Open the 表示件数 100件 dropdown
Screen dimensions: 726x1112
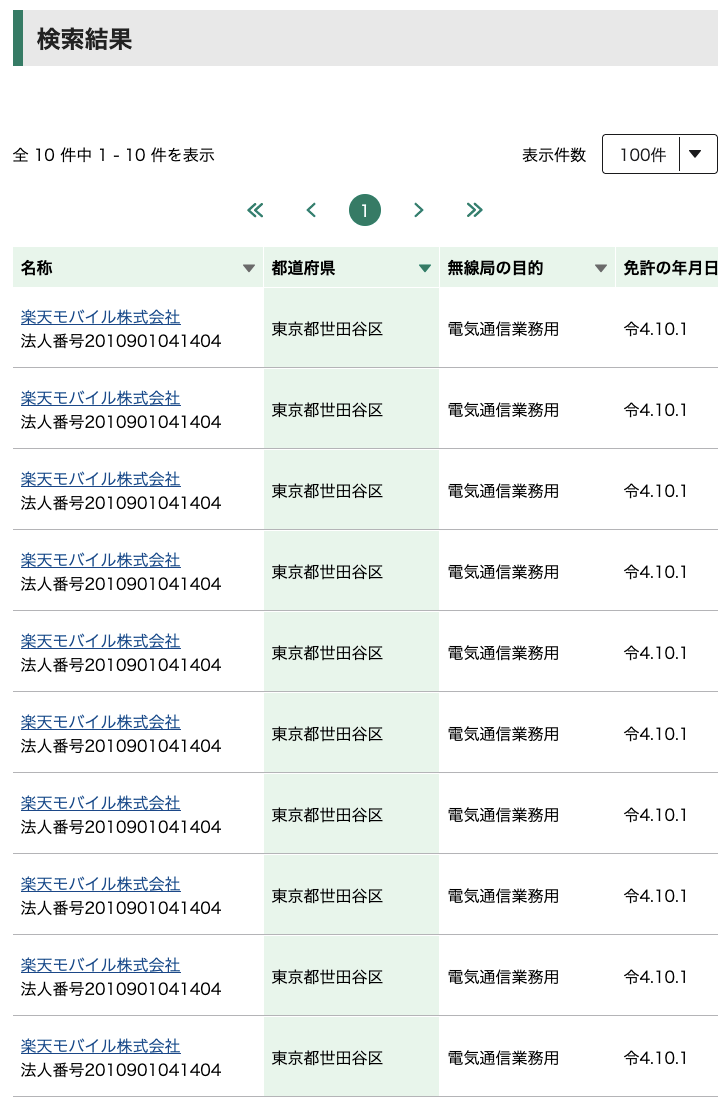point(660,154)
